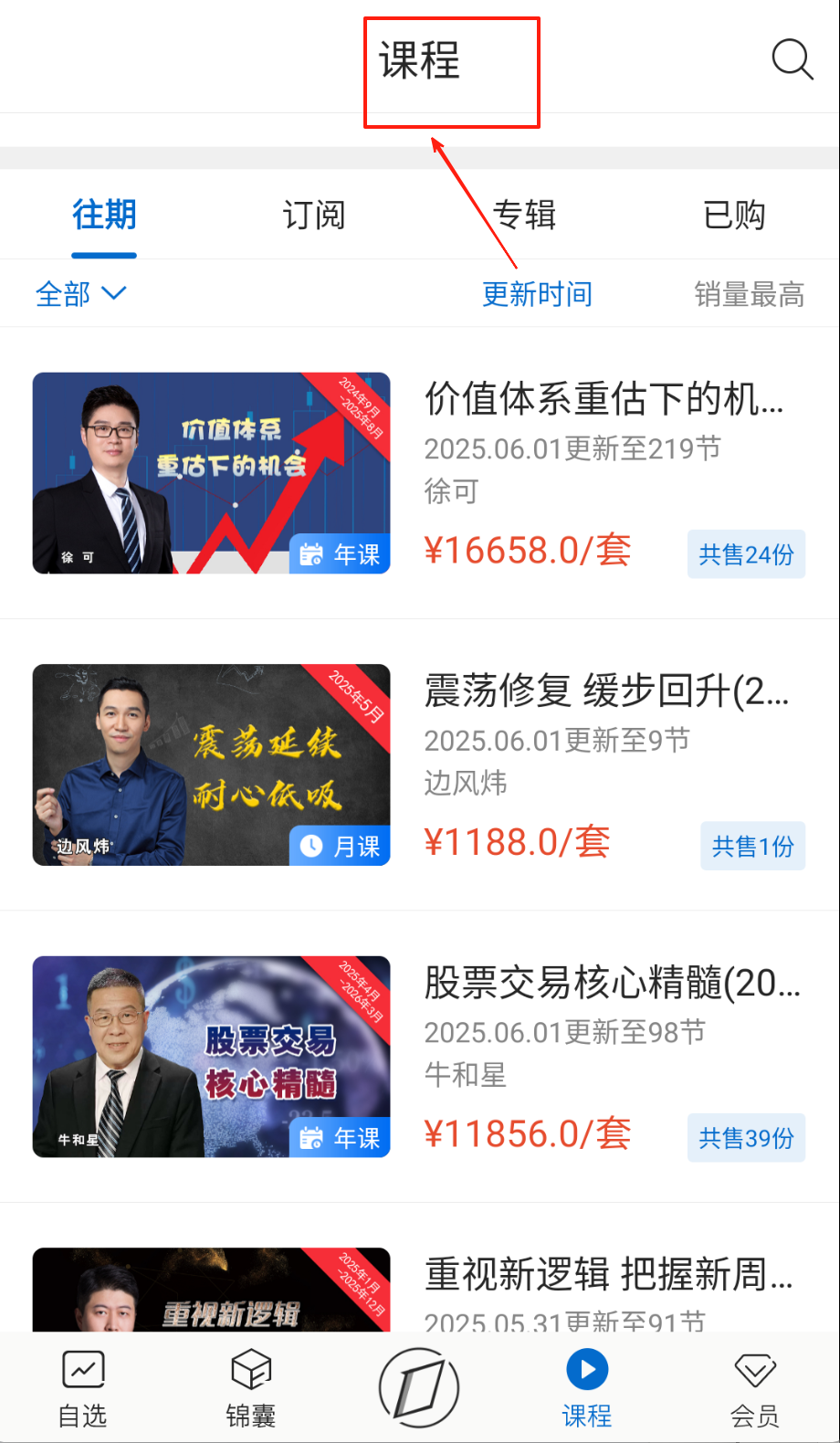Open the 专辑 tab
Viewport: 840px width, 1443px height.
(x=524, y=216)
